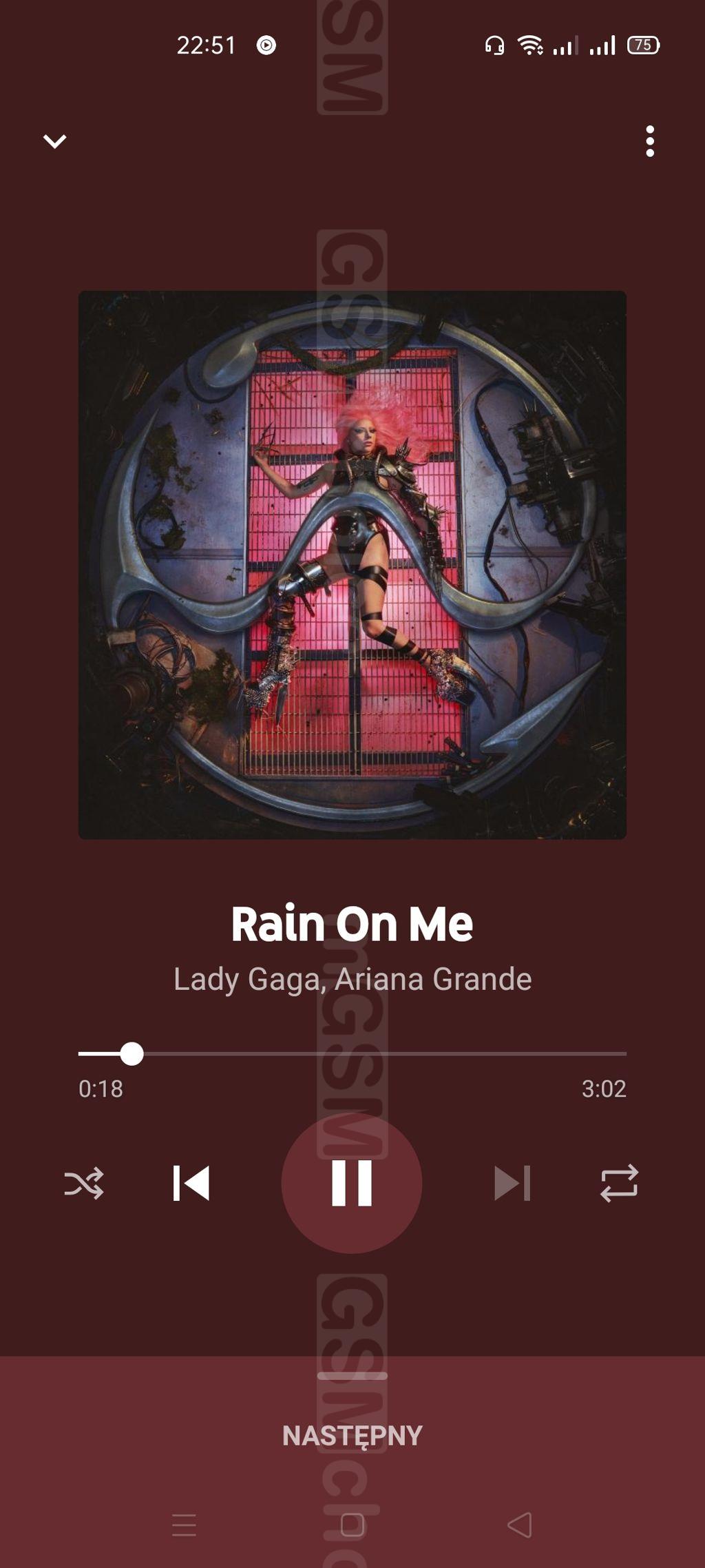Skip to the next track

[512, 1183]
